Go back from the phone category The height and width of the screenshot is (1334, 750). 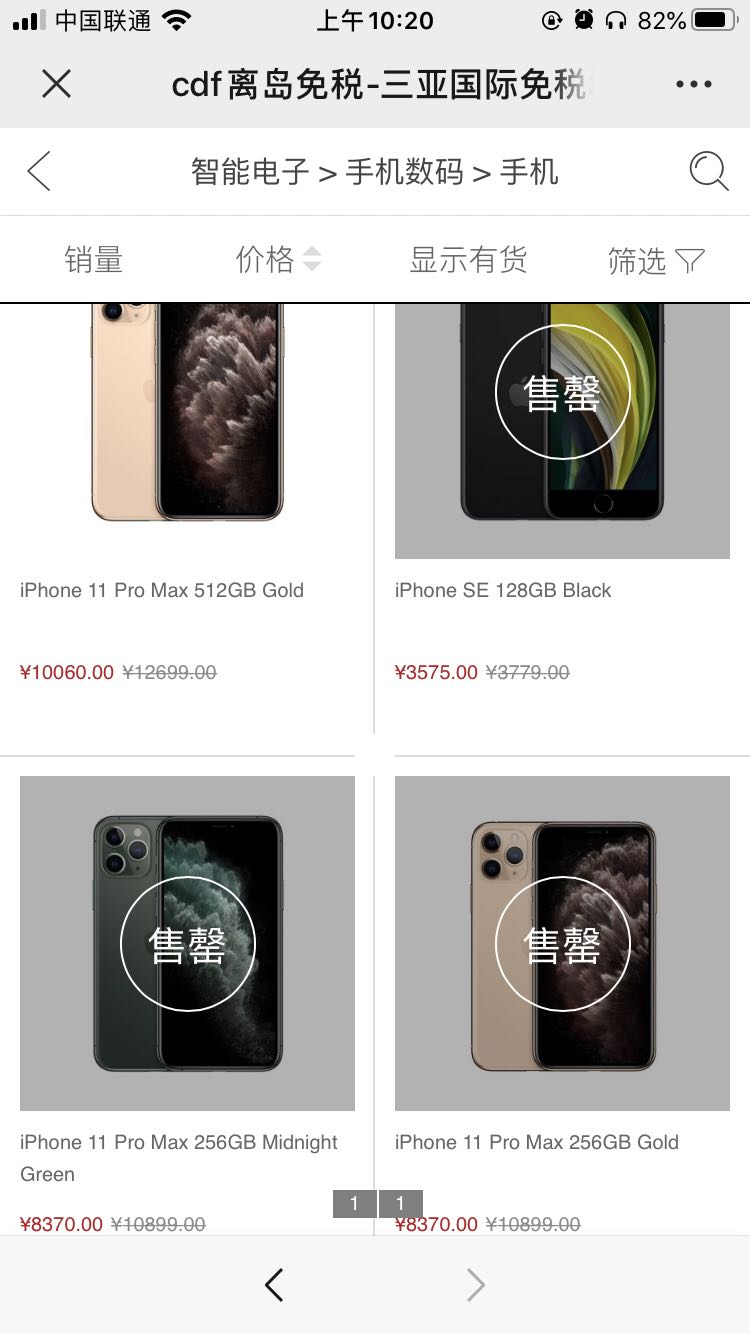(x=39, y=172)
